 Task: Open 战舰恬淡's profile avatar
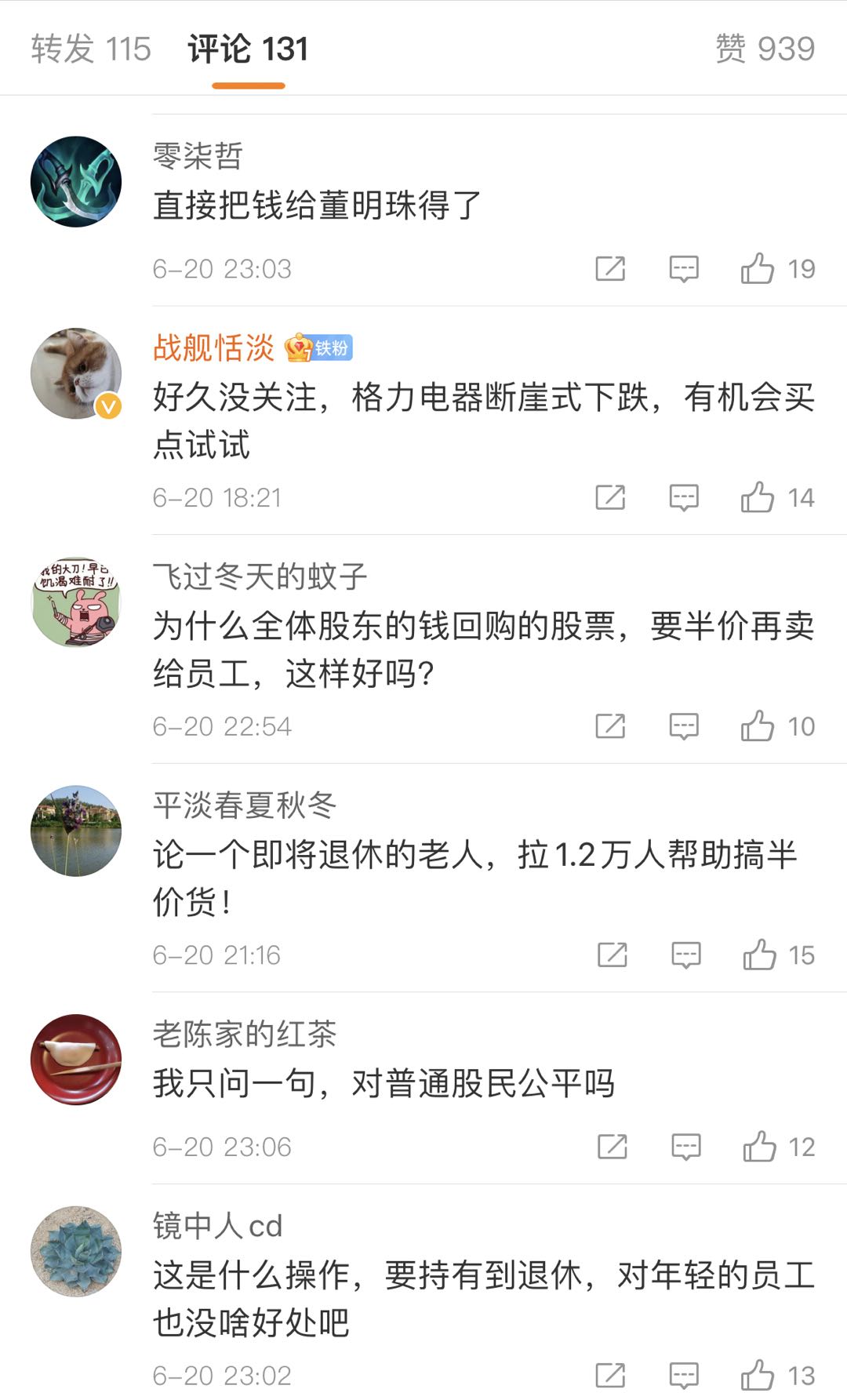(x=76, y=373)
